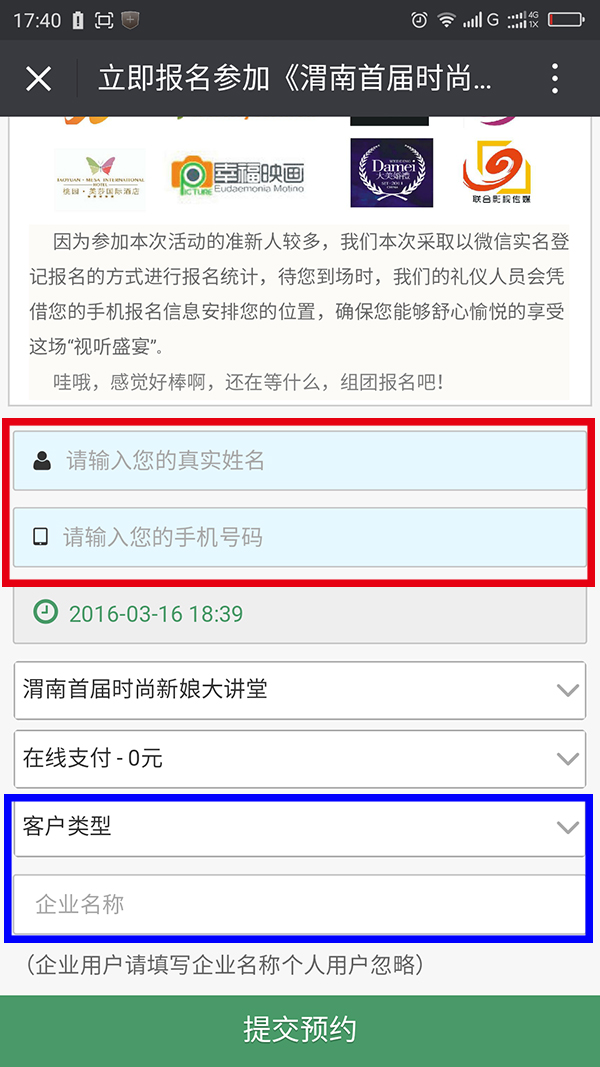Tap the real name input field
Viewport: 600px width, 1067px height.
pyautogui.click(x=300, y=461)
